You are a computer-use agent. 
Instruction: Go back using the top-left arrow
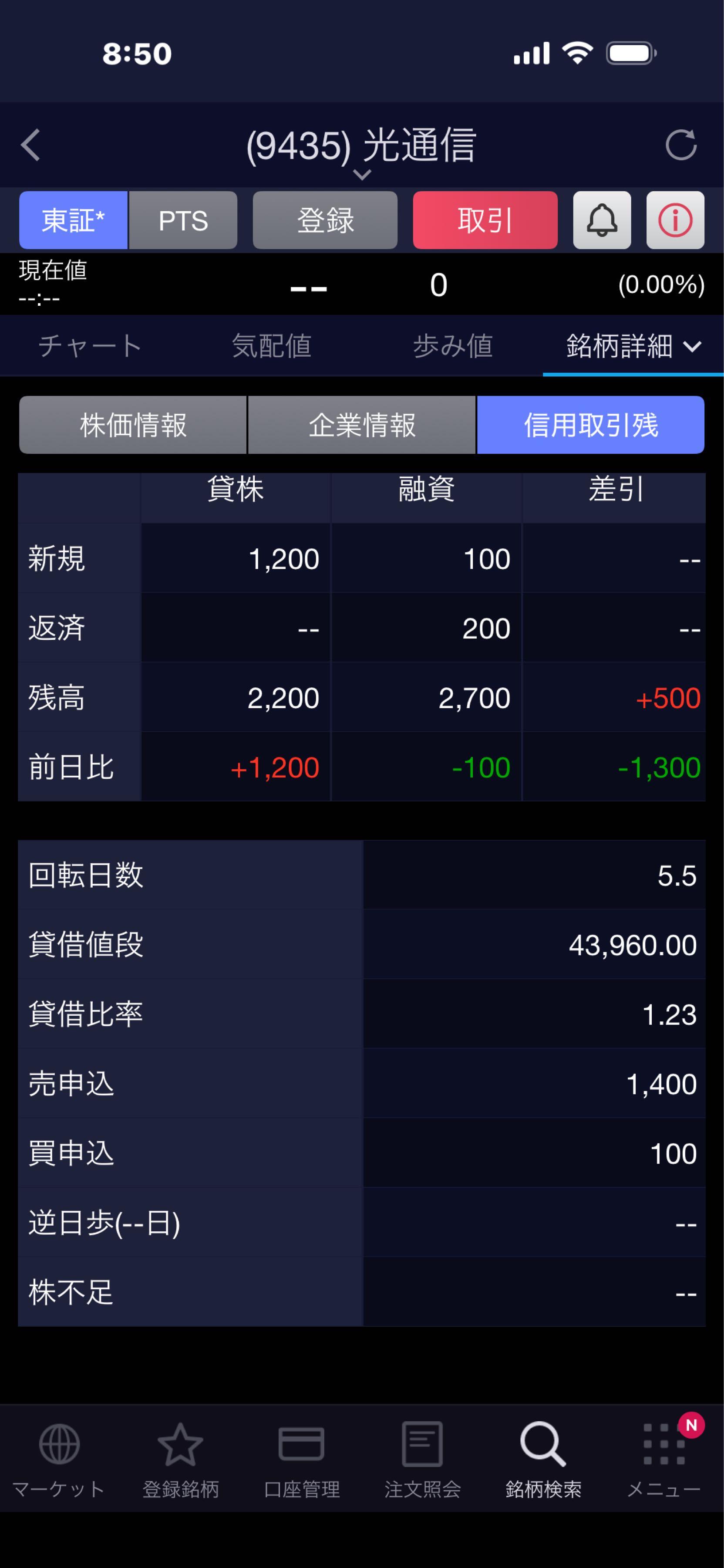tap(30, 145)
